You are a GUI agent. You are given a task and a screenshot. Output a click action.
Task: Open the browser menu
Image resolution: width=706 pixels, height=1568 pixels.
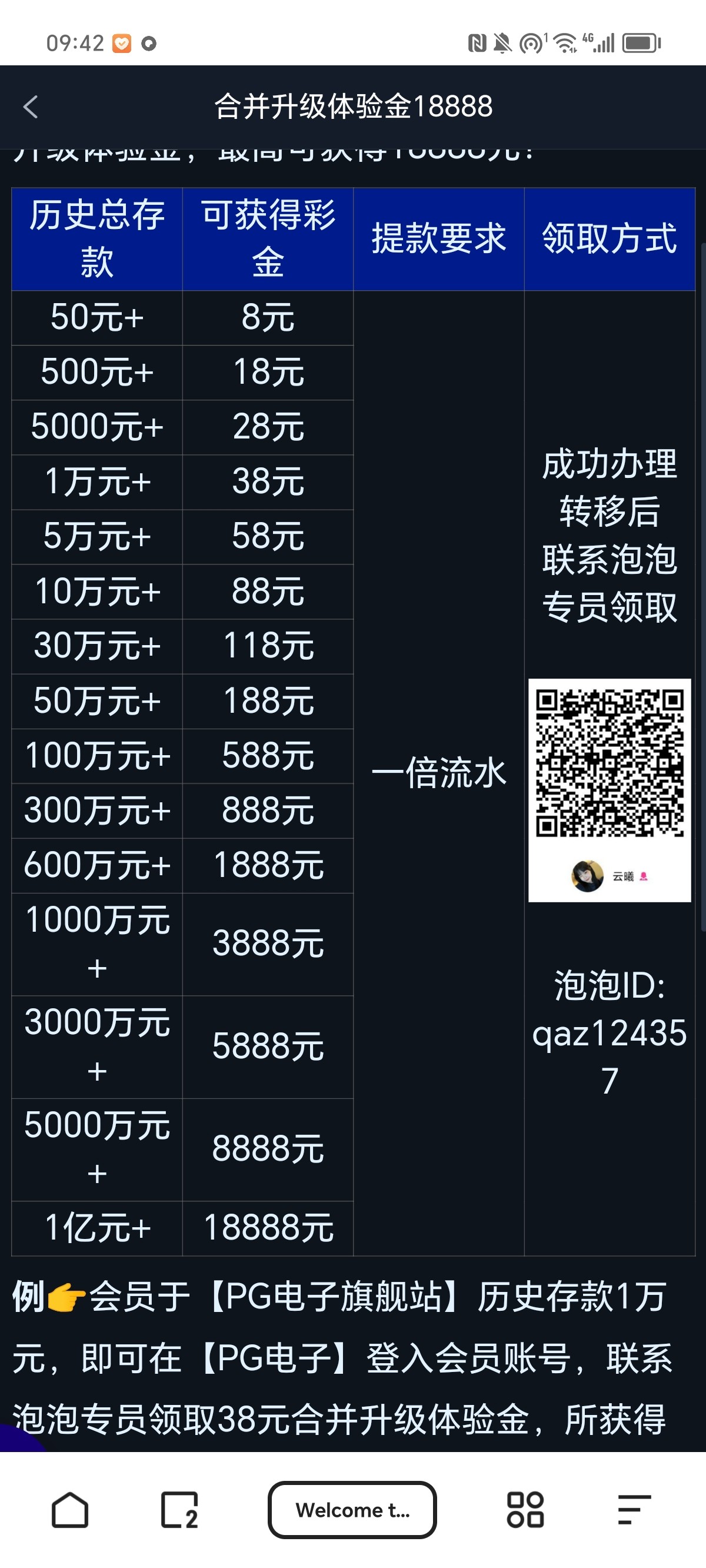(x=634, y=1510)
